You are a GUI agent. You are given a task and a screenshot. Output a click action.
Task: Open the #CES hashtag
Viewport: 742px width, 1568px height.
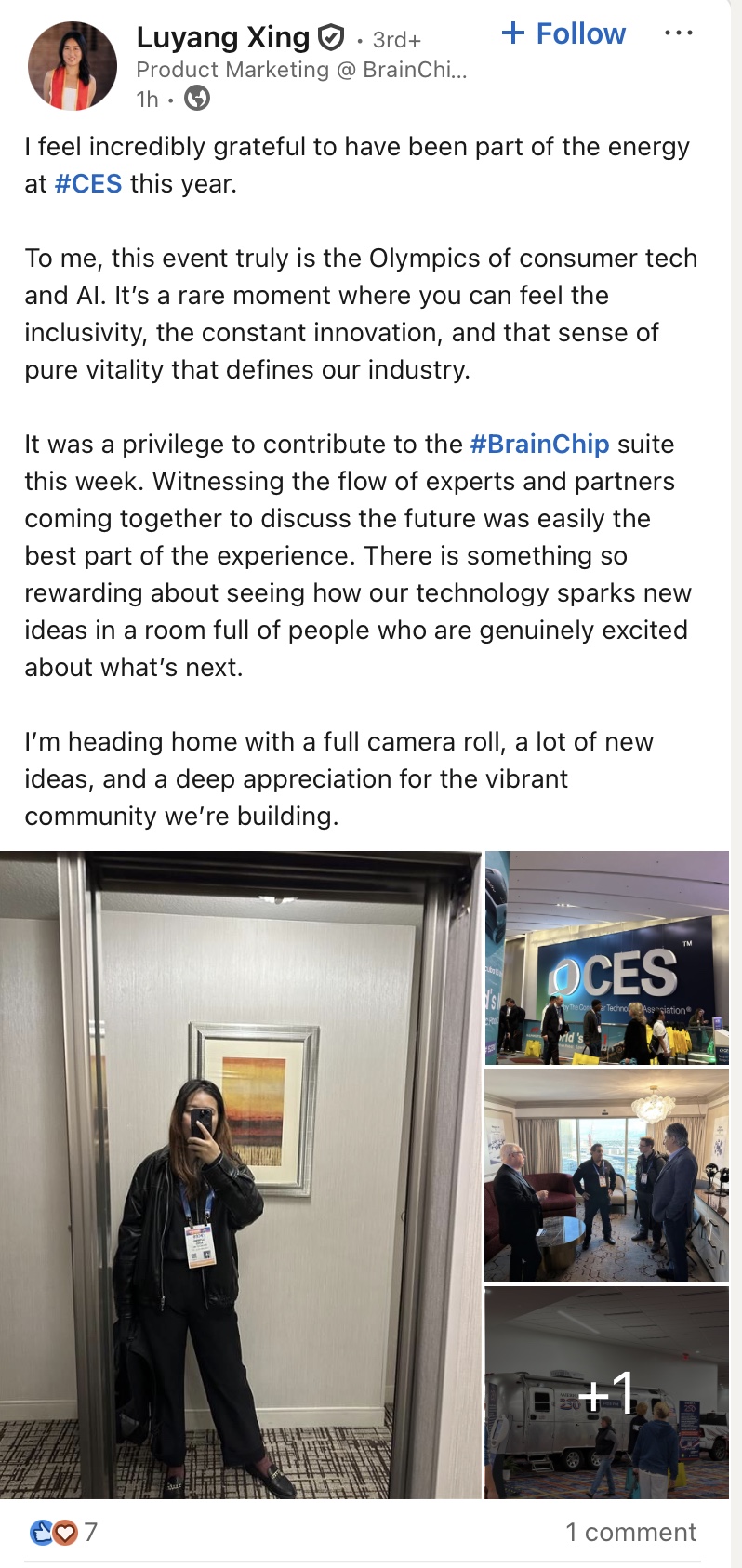click(x=88, y=184)
